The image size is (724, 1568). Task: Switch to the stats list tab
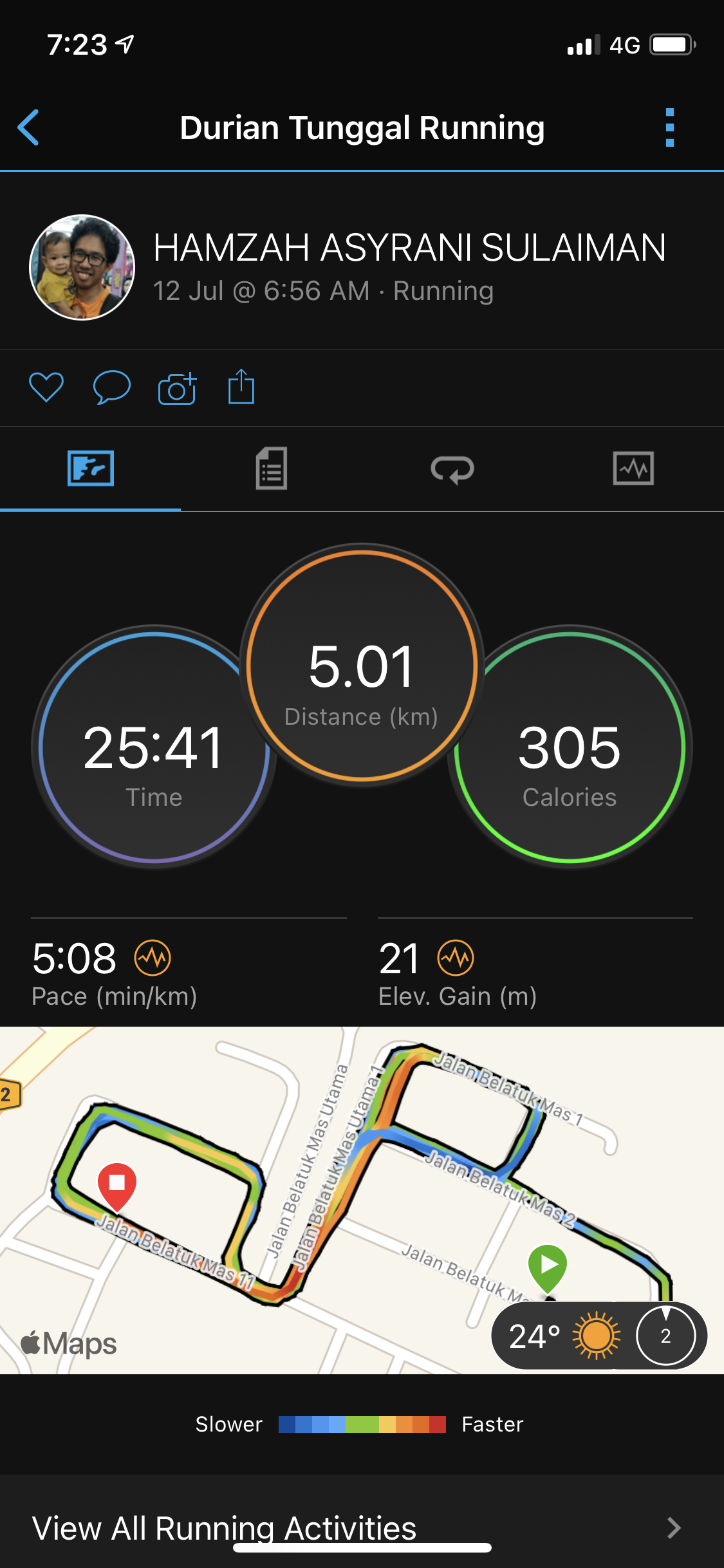[272, 469]
